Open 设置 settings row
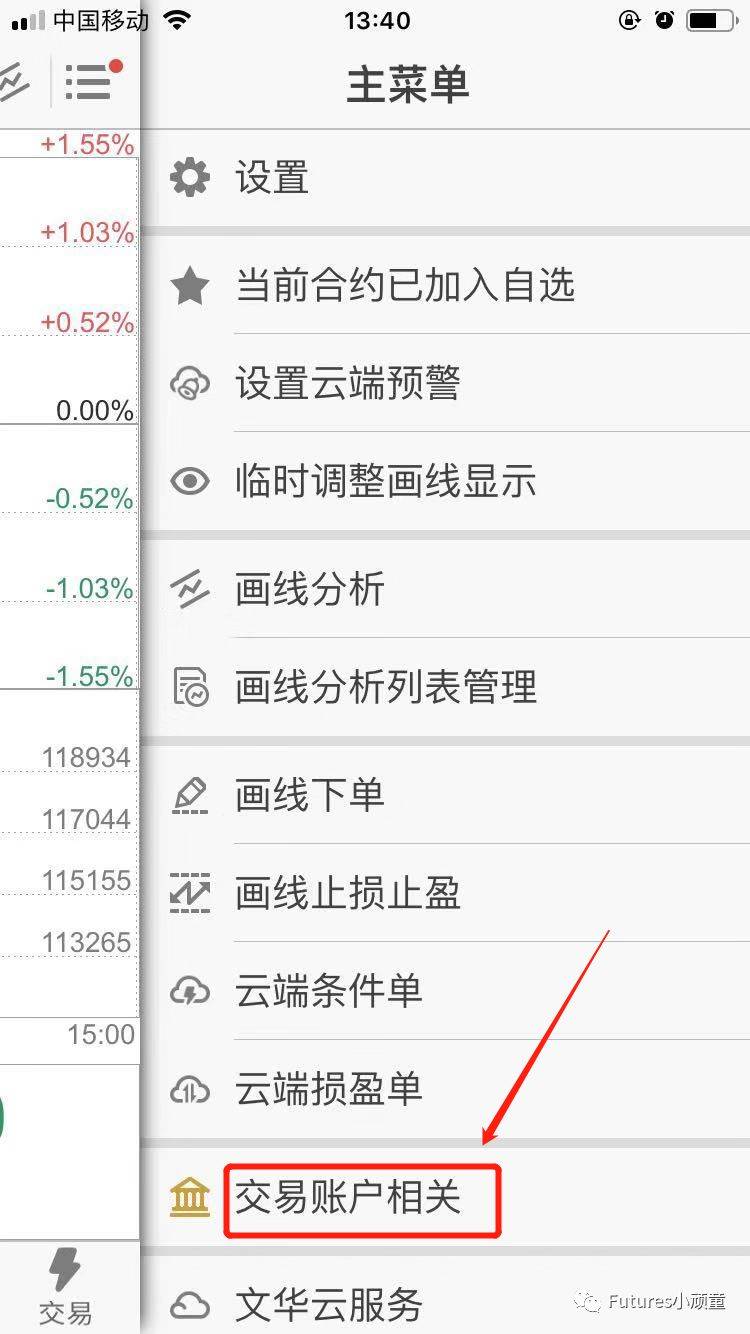Image resolution: width=750 pixels, height=1334 pixels. pos(446,178)
